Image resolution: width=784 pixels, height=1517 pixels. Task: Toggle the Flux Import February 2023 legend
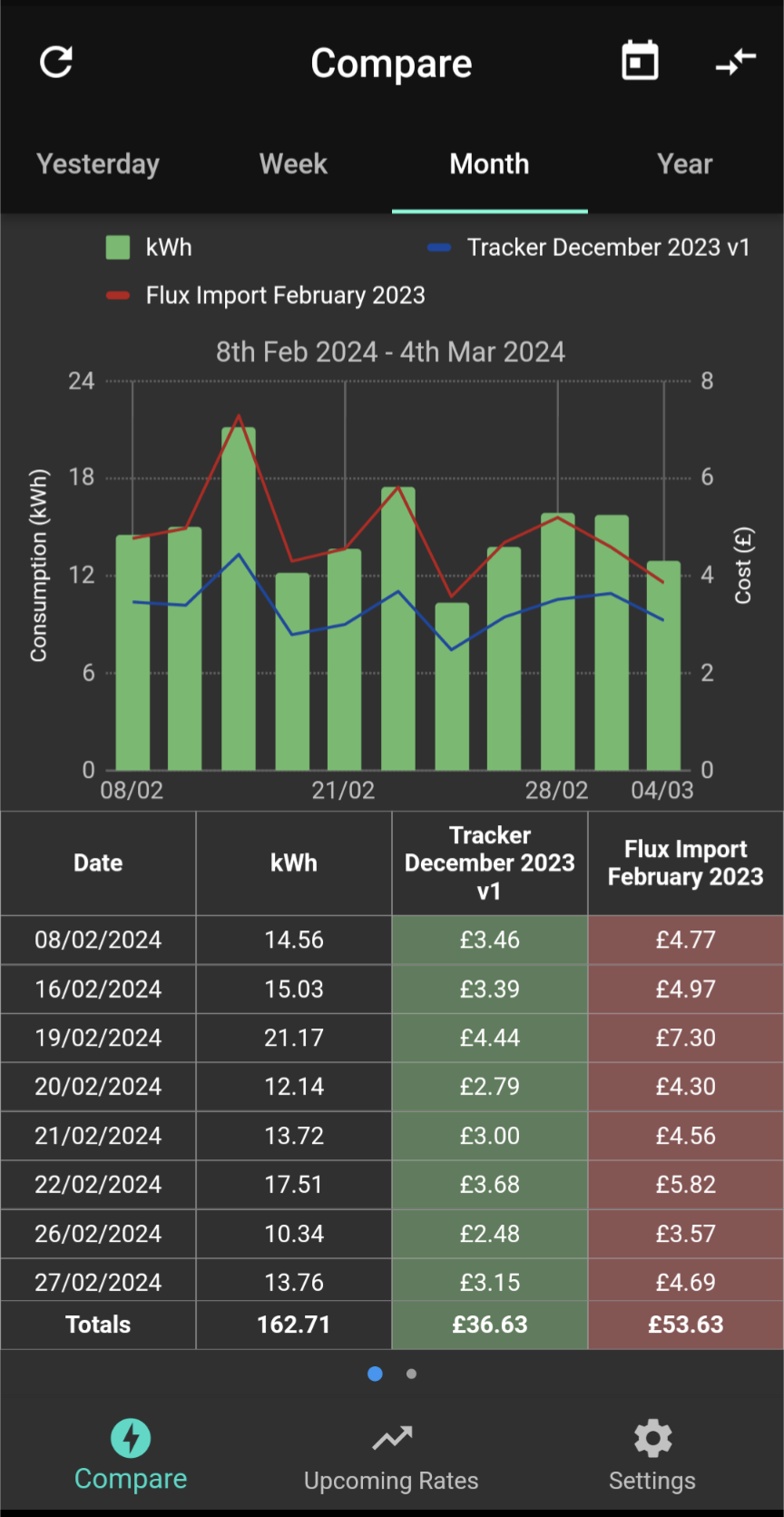(265, 295)
